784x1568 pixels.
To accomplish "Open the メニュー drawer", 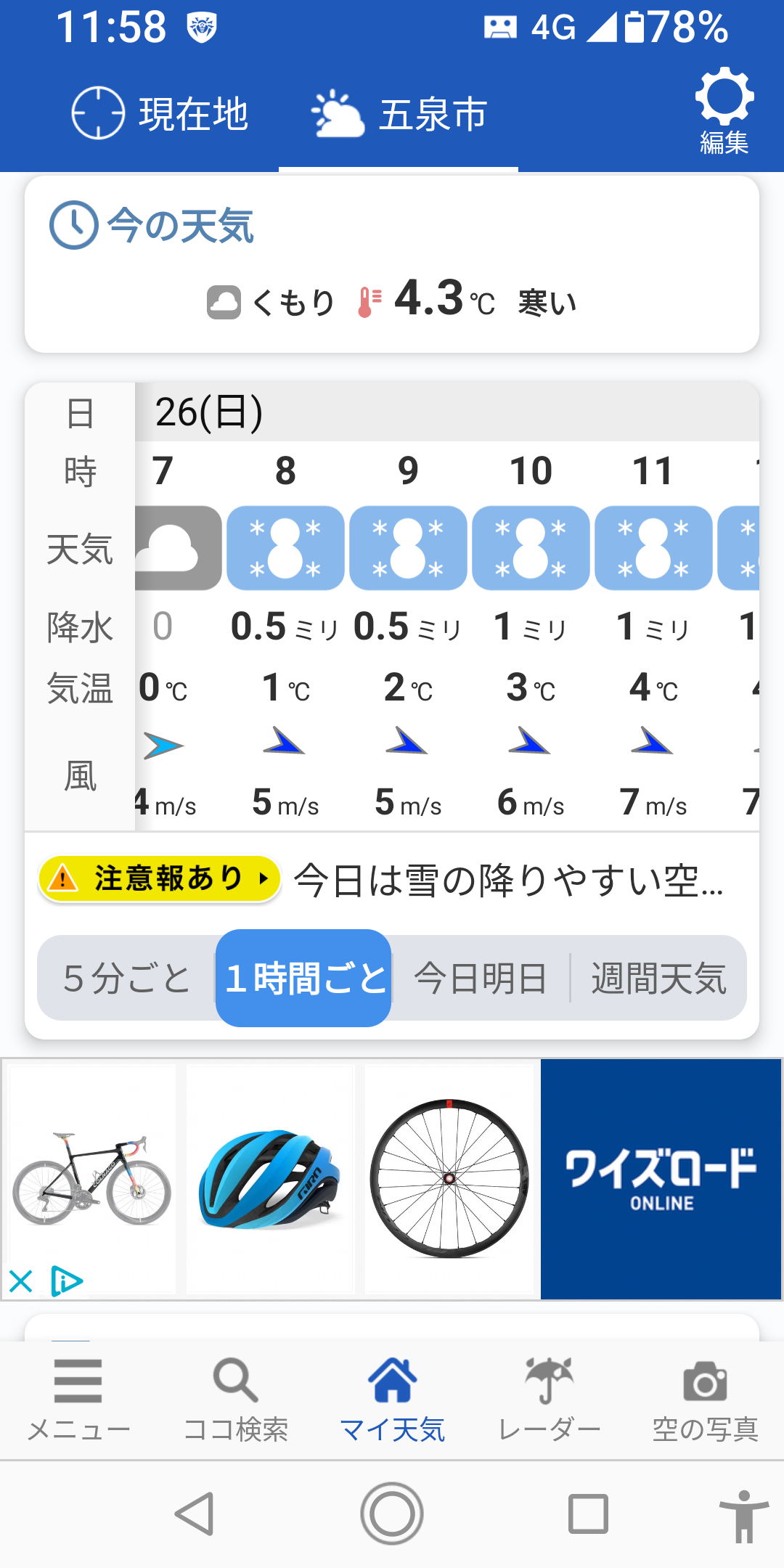I will point(78,1399).
